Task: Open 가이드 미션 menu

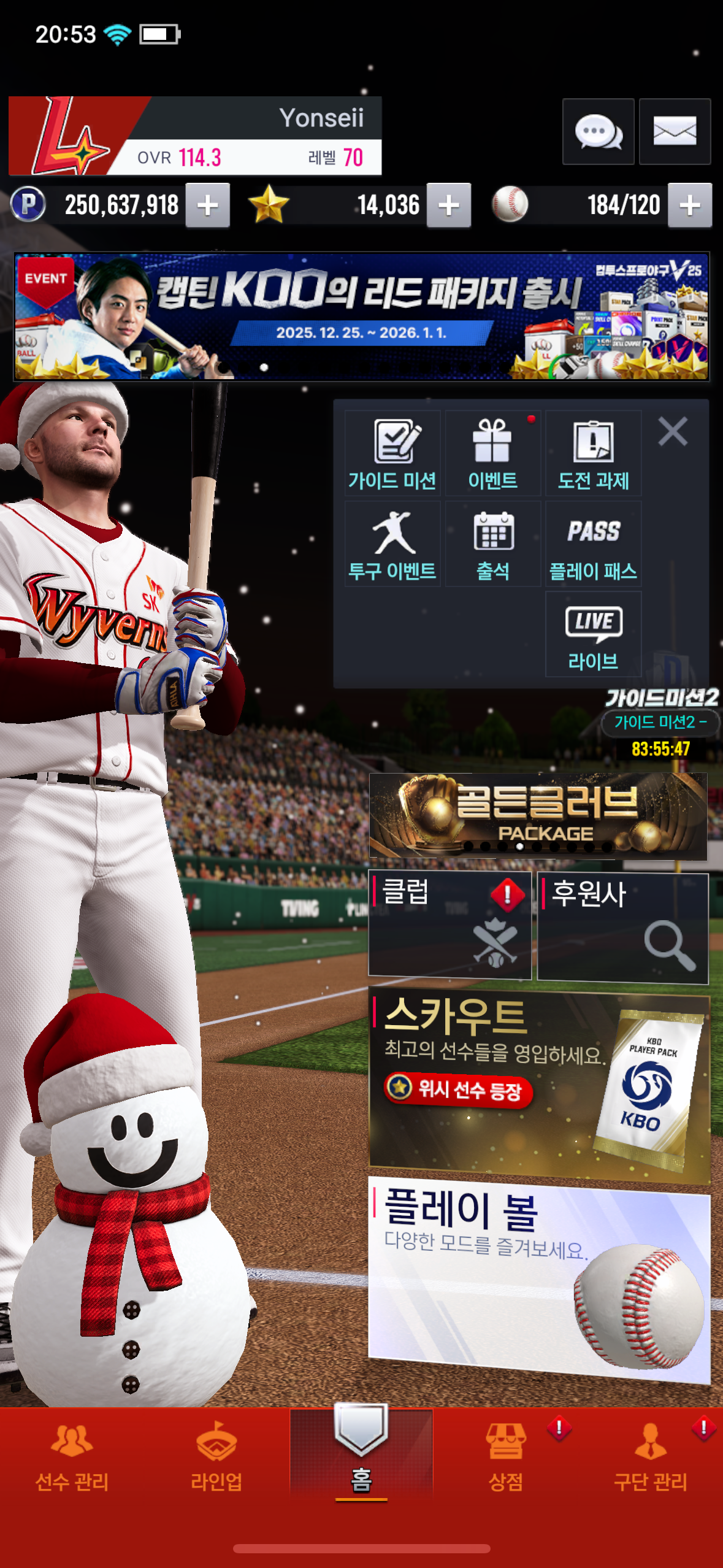Action: (x=392, y=454)
